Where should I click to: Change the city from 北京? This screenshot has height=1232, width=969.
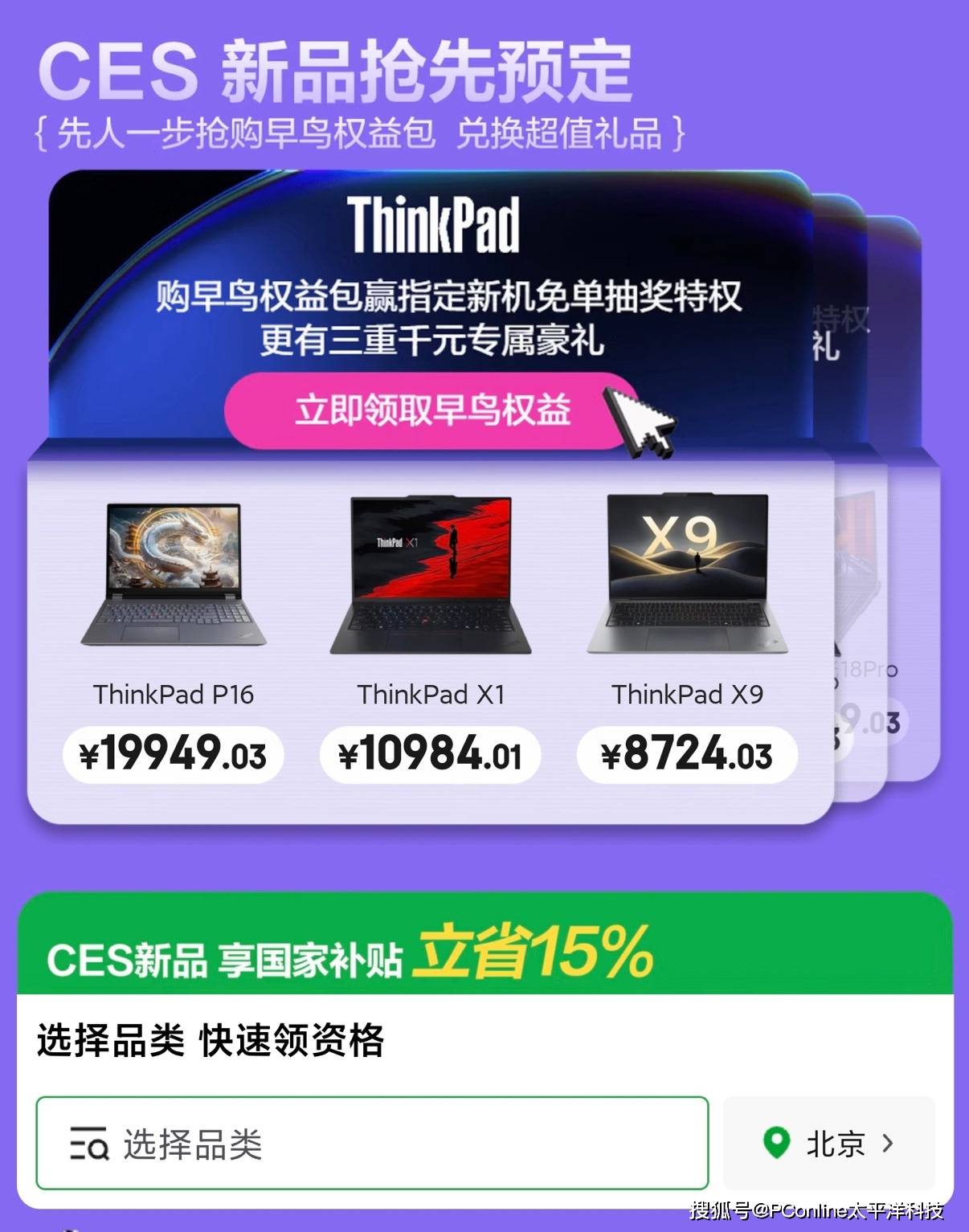pos(828,1143)
